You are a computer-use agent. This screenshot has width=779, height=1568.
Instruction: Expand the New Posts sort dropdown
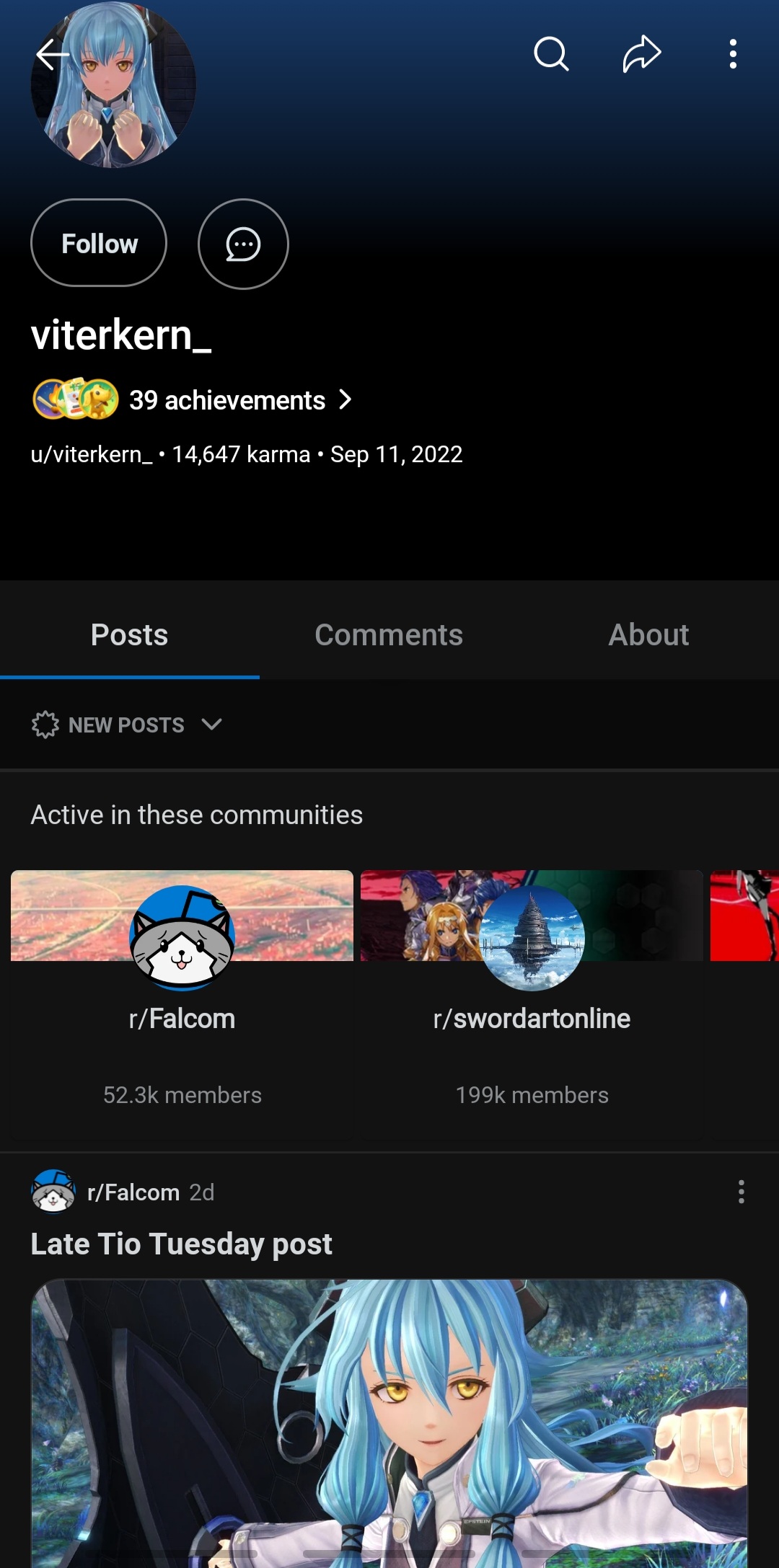pyautogui.click(x=127, y=725)
